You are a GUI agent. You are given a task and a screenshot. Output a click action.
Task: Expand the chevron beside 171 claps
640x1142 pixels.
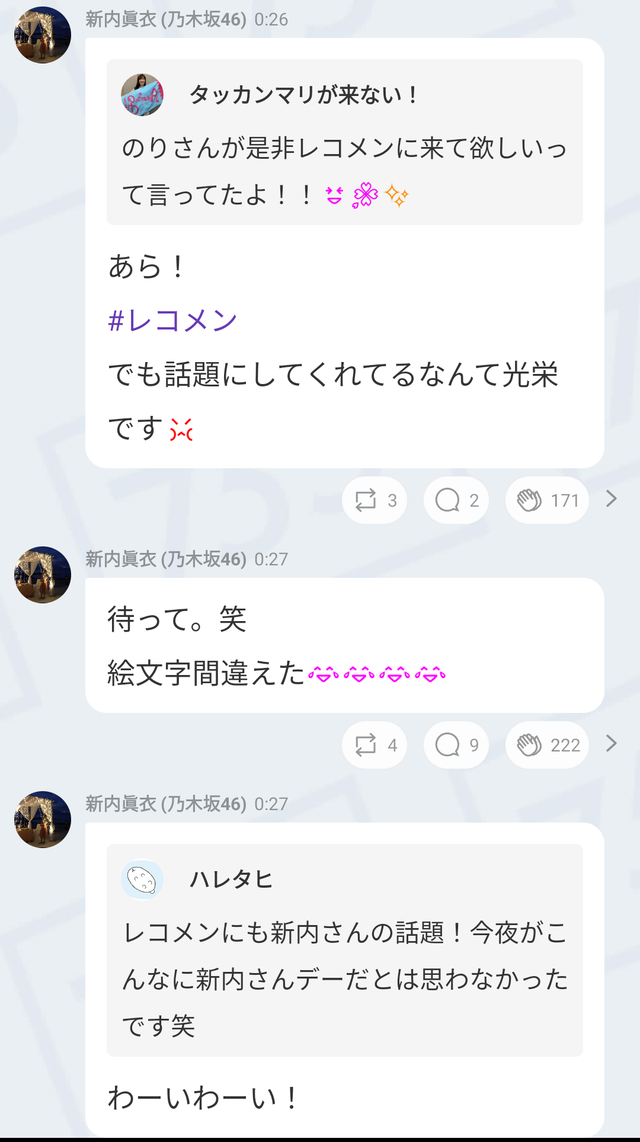(x=612, y=500)
